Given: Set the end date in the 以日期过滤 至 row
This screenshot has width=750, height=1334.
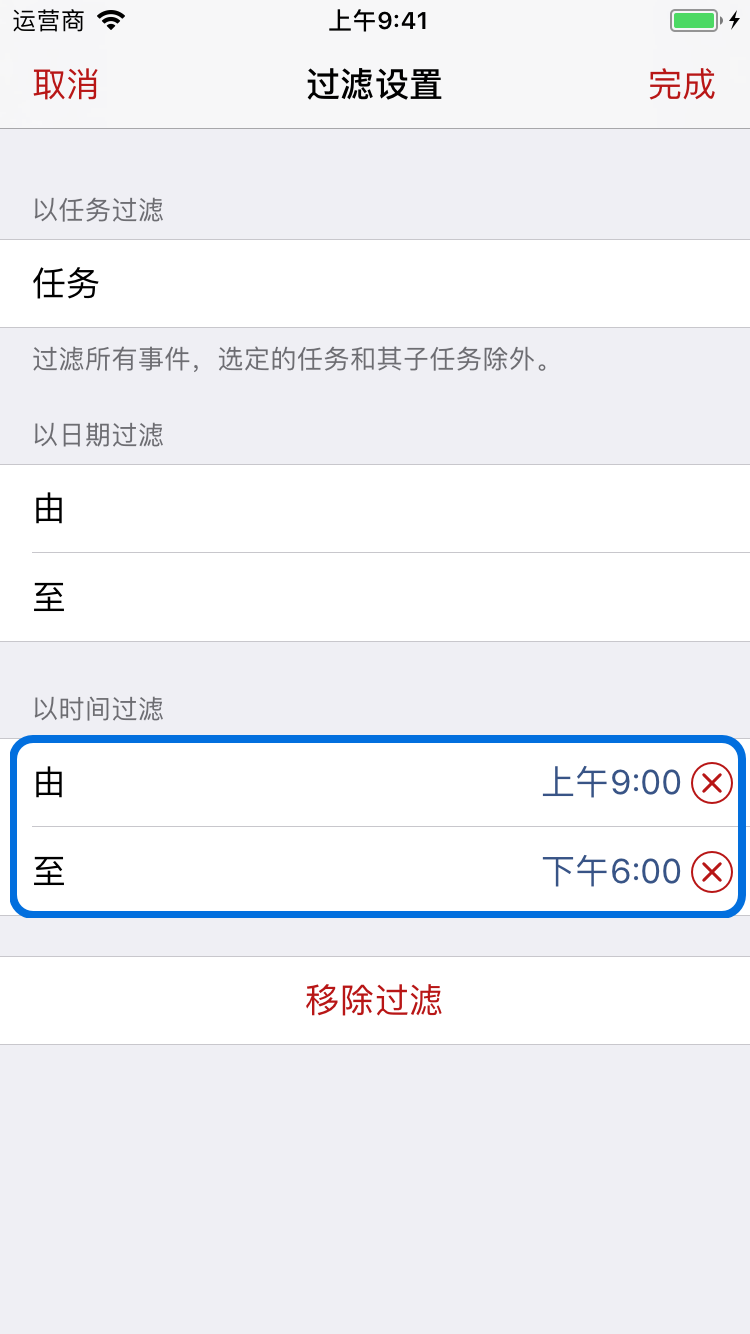Looking at the screenshot, I should click(x=375, y=598).
